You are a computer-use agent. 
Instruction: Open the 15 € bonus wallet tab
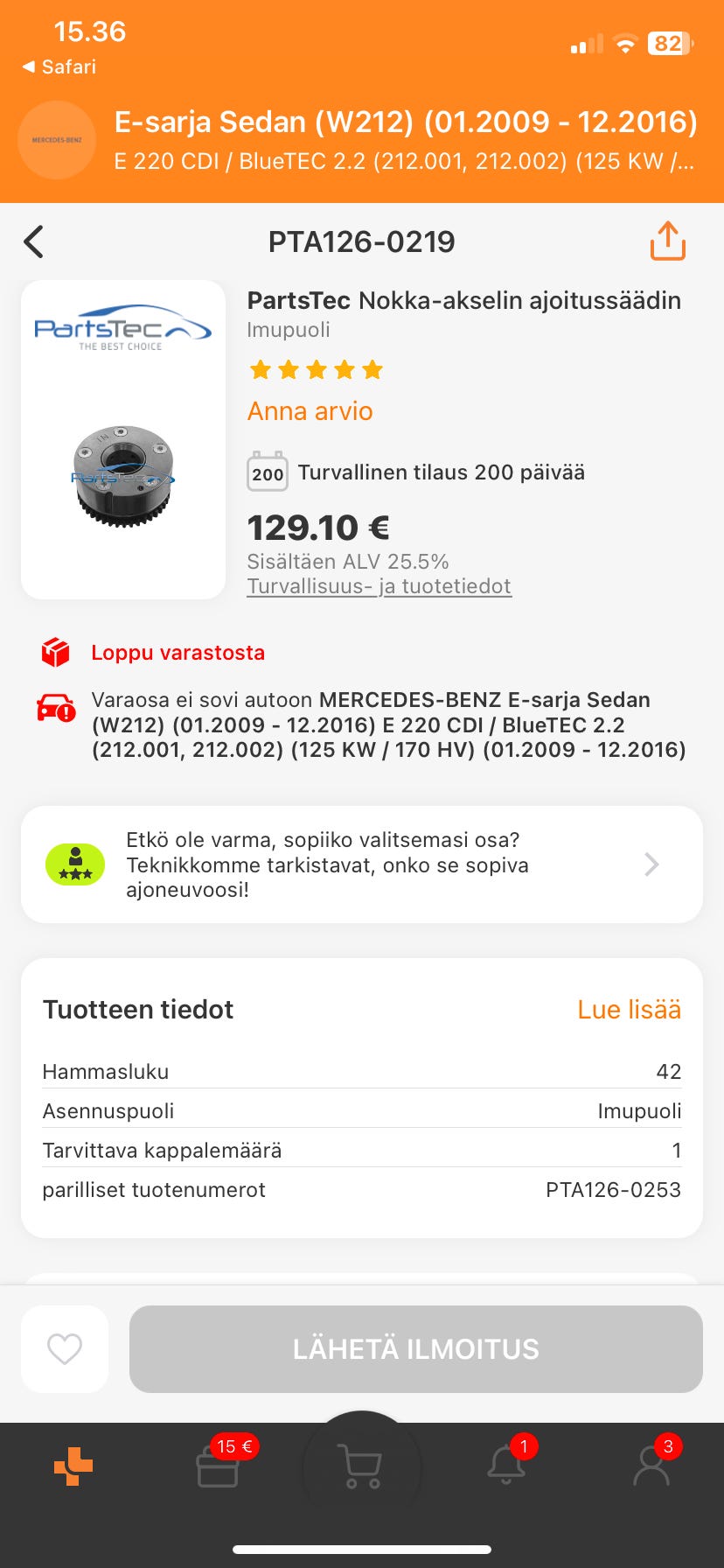coord(219,1466)
